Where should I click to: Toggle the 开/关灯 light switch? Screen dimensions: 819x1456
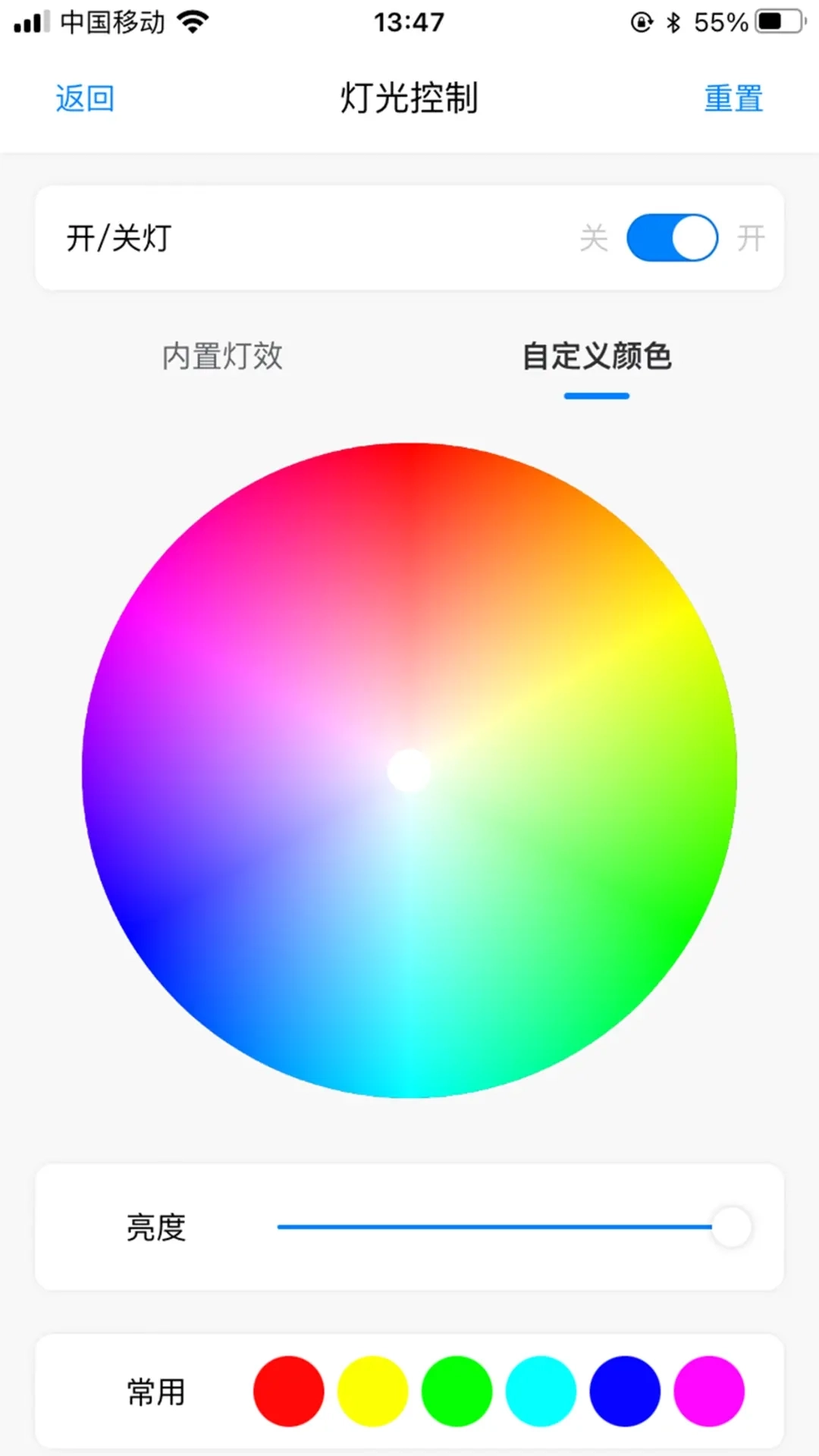pos(672,238)
